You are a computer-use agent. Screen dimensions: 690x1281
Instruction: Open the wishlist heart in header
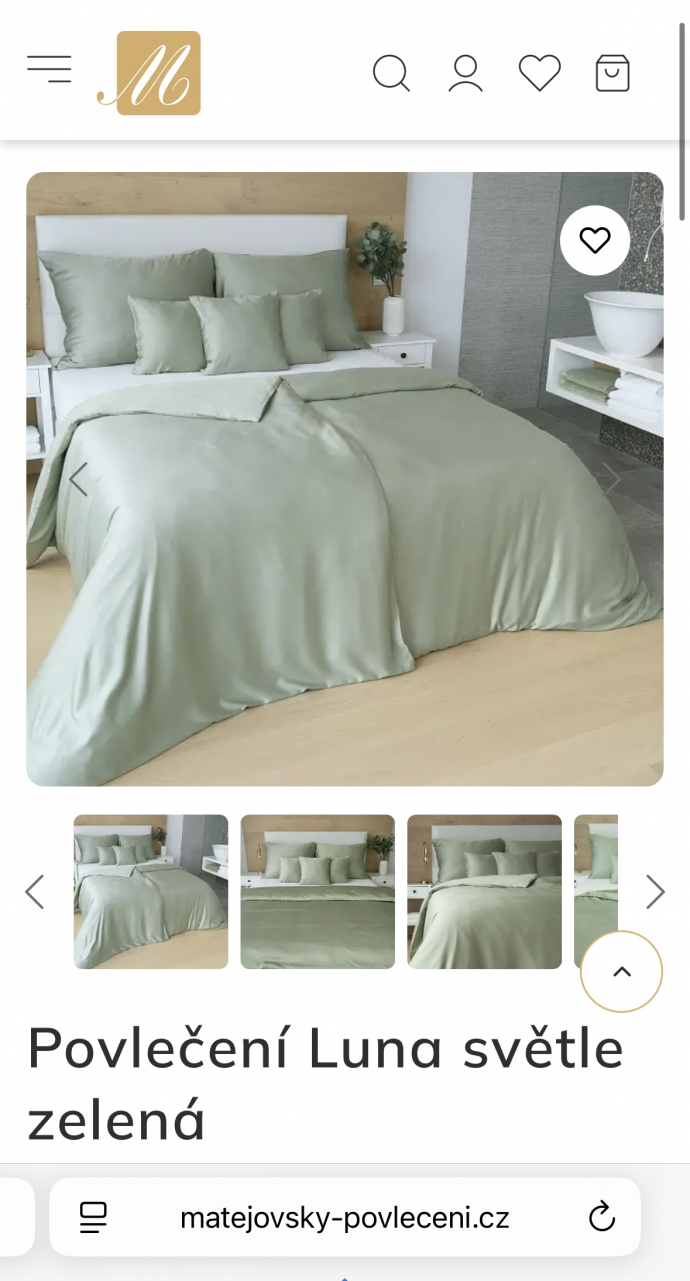tap(540, 73)
